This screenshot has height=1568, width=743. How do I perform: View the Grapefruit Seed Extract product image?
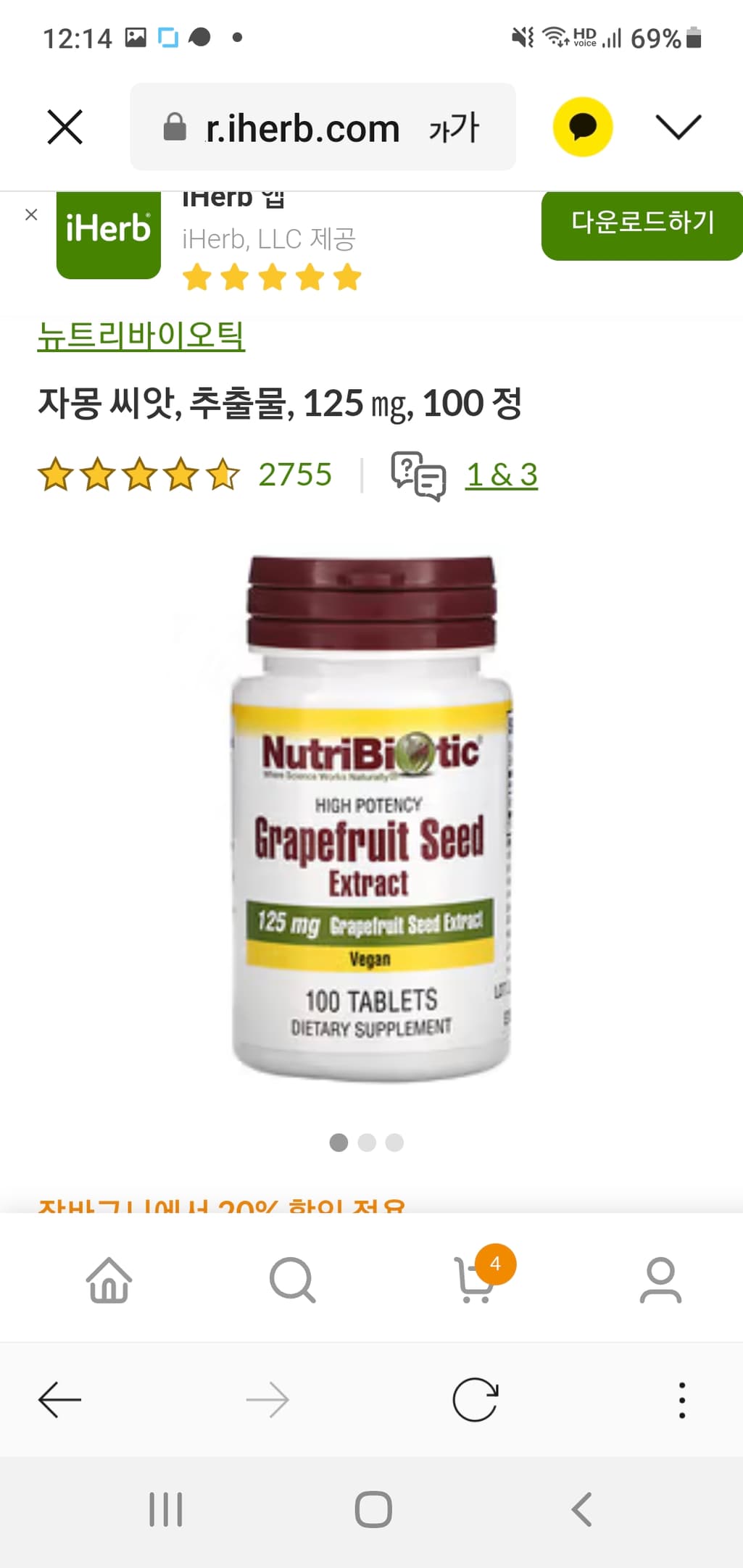coord(371,819)
